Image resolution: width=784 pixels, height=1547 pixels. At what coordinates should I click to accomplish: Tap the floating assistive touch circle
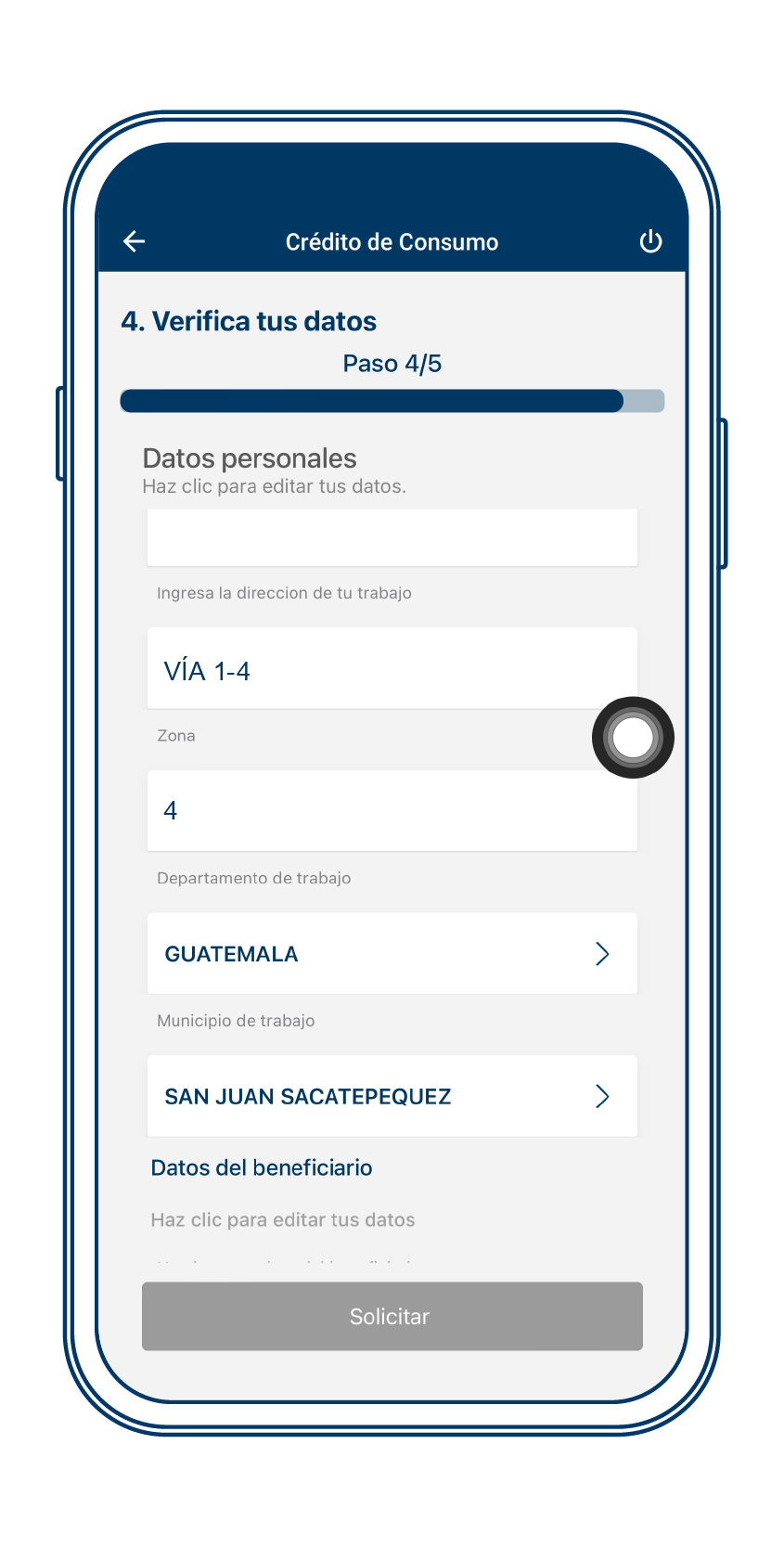(x=633, y=738)
